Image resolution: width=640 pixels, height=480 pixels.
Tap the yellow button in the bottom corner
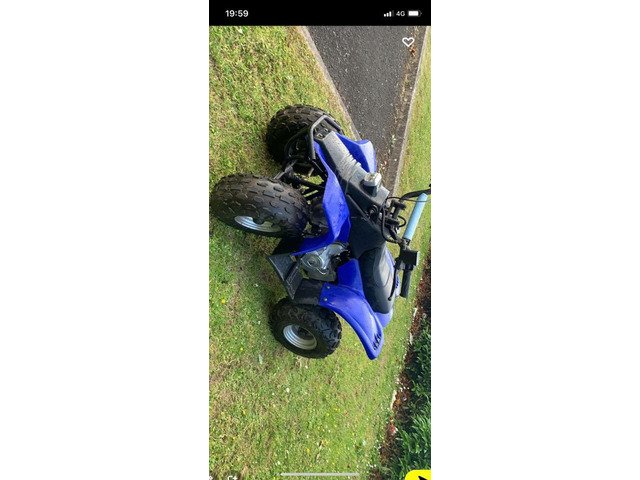pos(420,475)
